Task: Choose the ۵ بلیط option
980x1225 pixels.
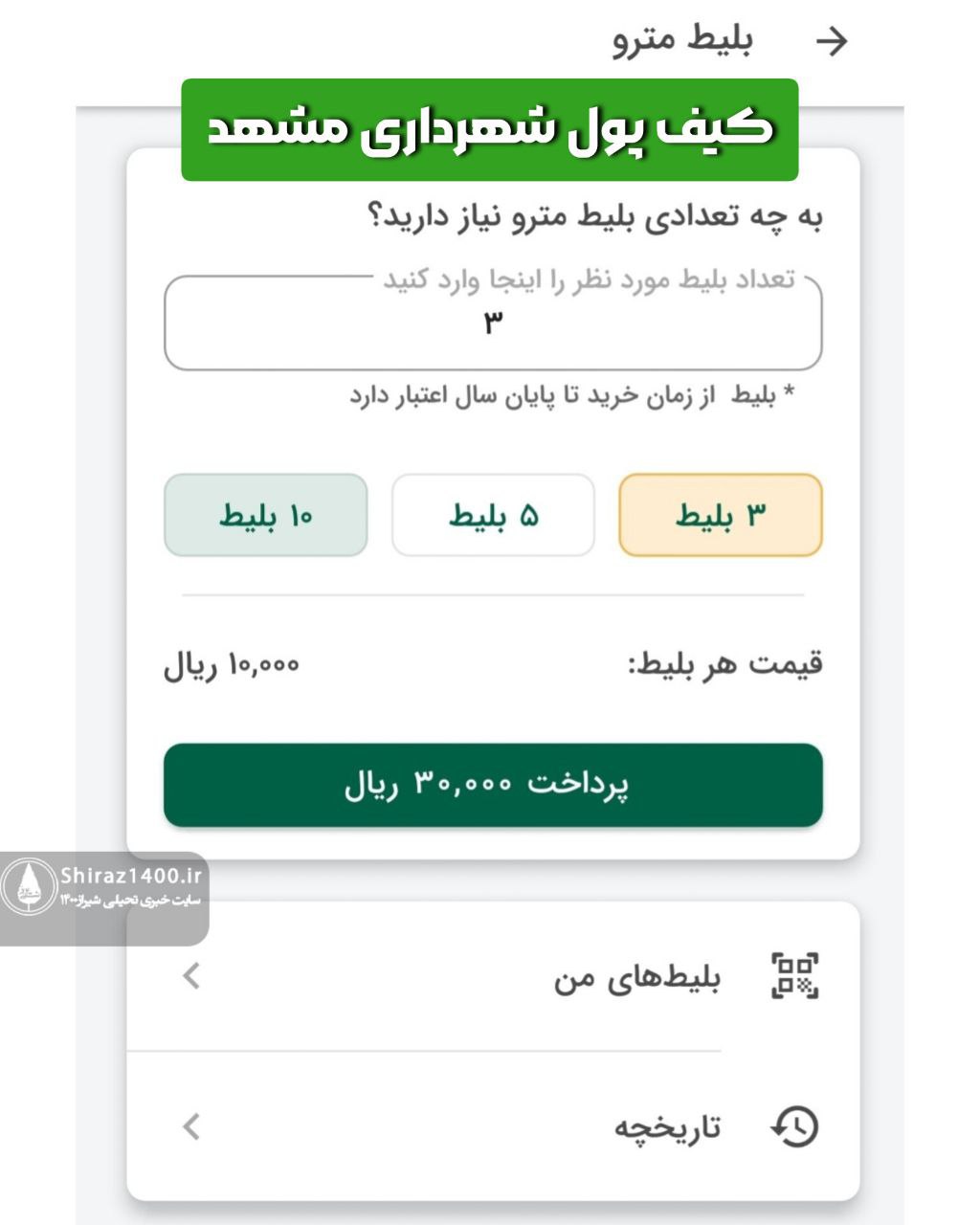Action: [493, 515]
